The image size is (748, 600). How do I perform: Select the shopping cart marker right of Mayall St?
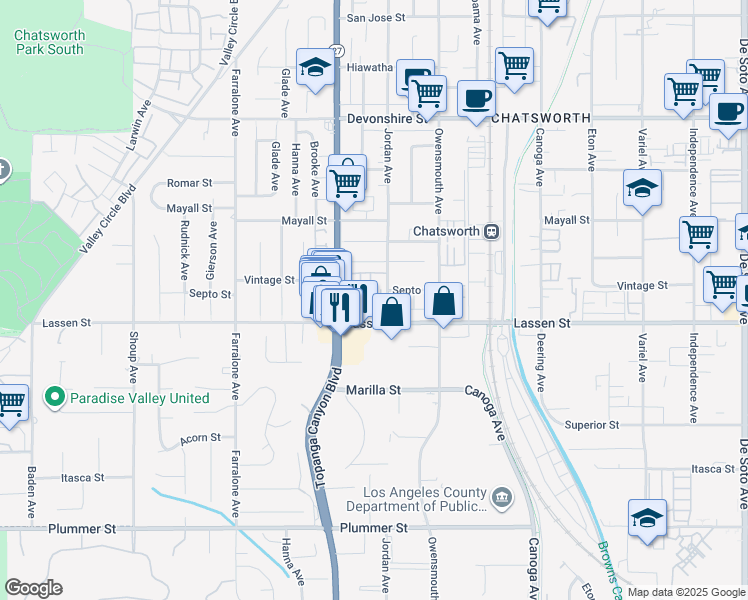point(698,238)
